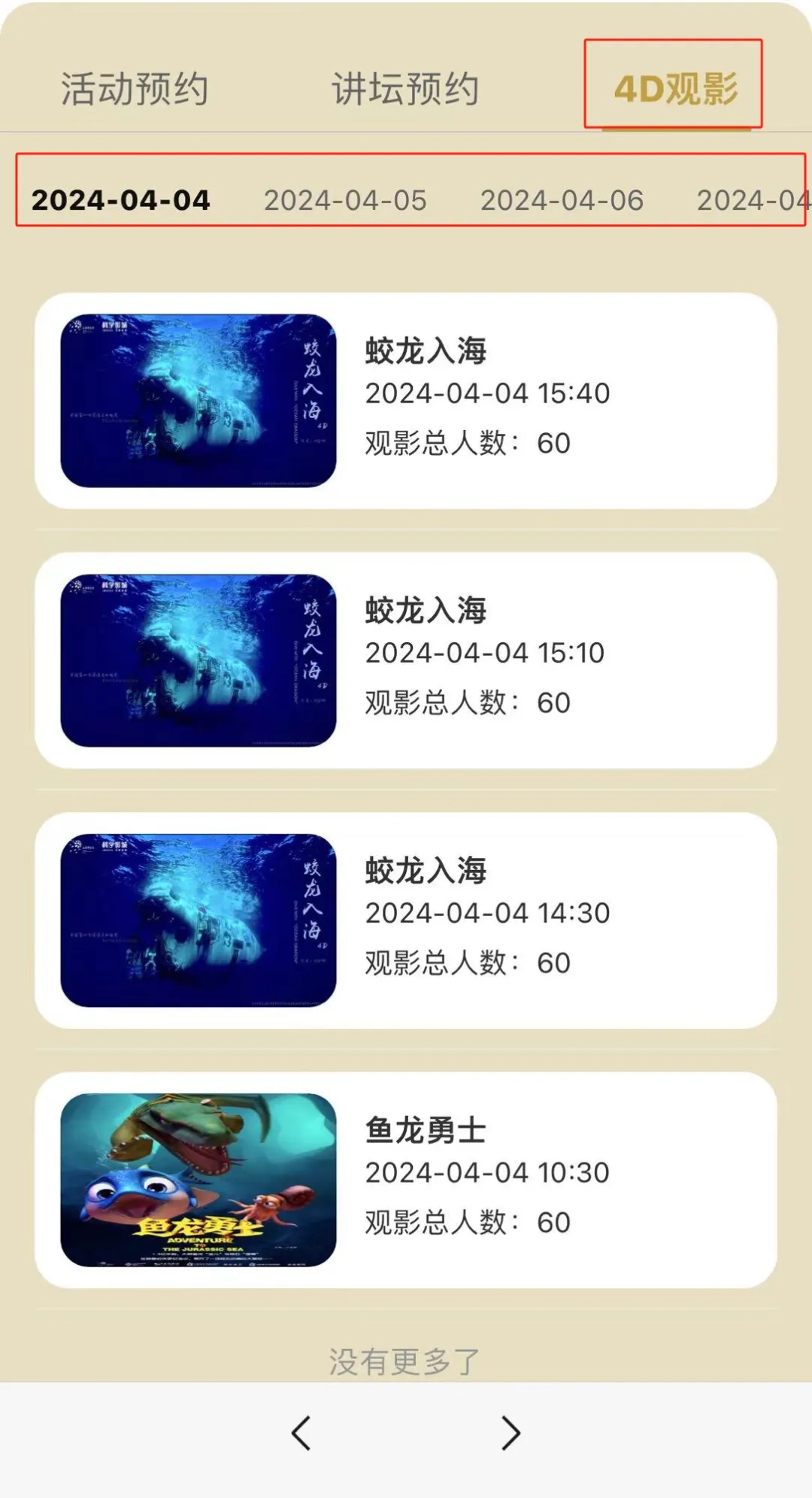Choose date 2024-04-05
The width and height of the screenshot is (812, 1498).
tap(345, 200)
